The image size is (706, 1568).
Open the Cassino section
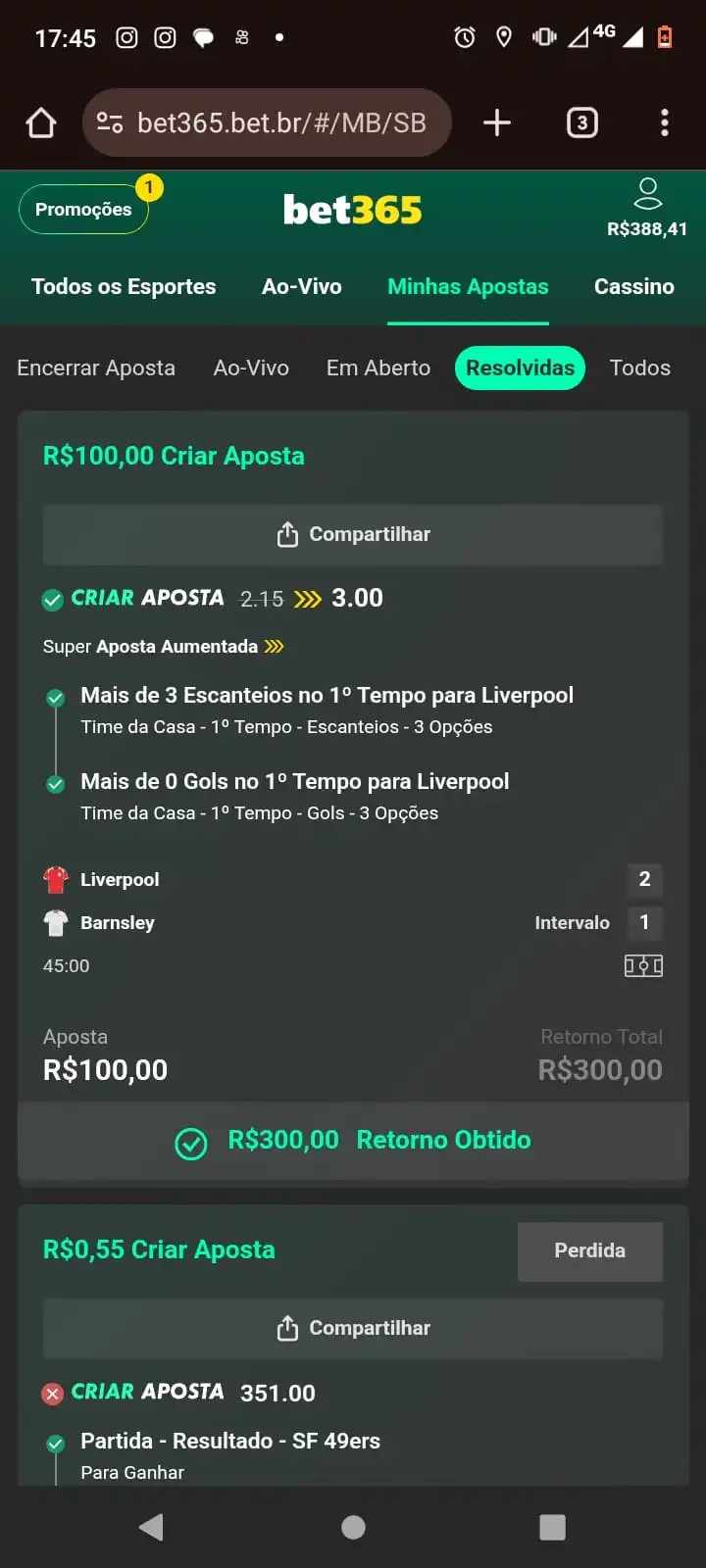click(633, 287)
